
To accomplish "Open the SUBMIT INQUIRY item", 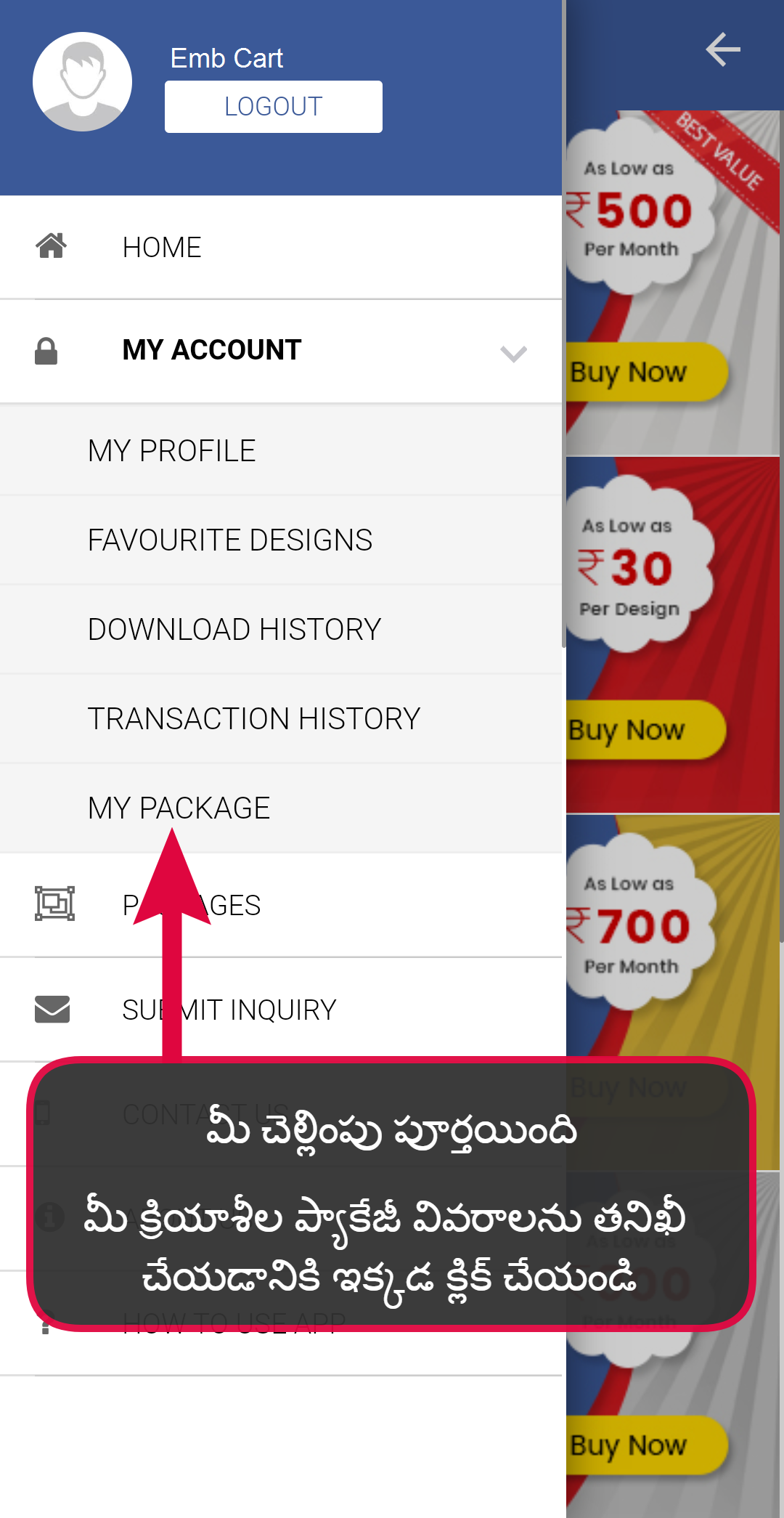I will (229, 1010).
